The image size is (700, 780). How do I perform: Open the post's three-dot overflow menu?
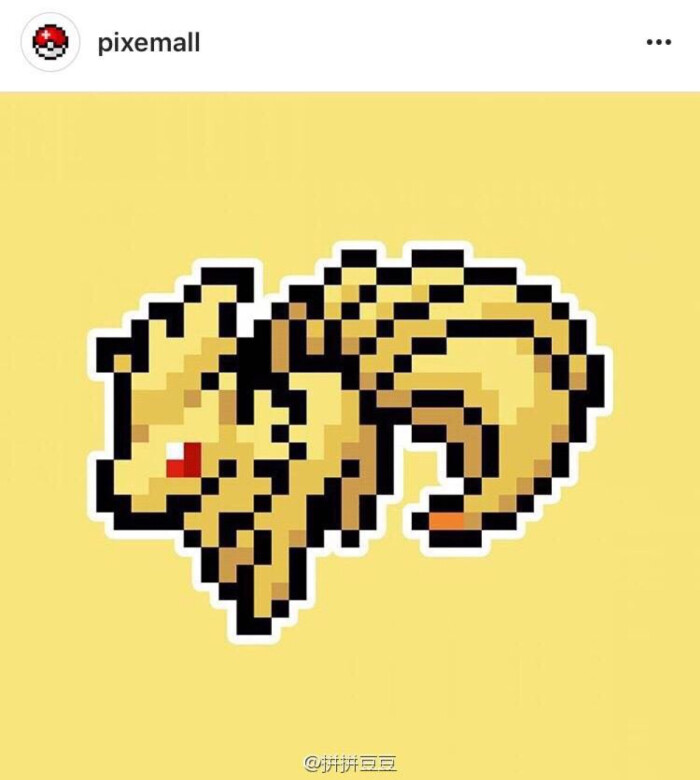[x=658, y=43]
